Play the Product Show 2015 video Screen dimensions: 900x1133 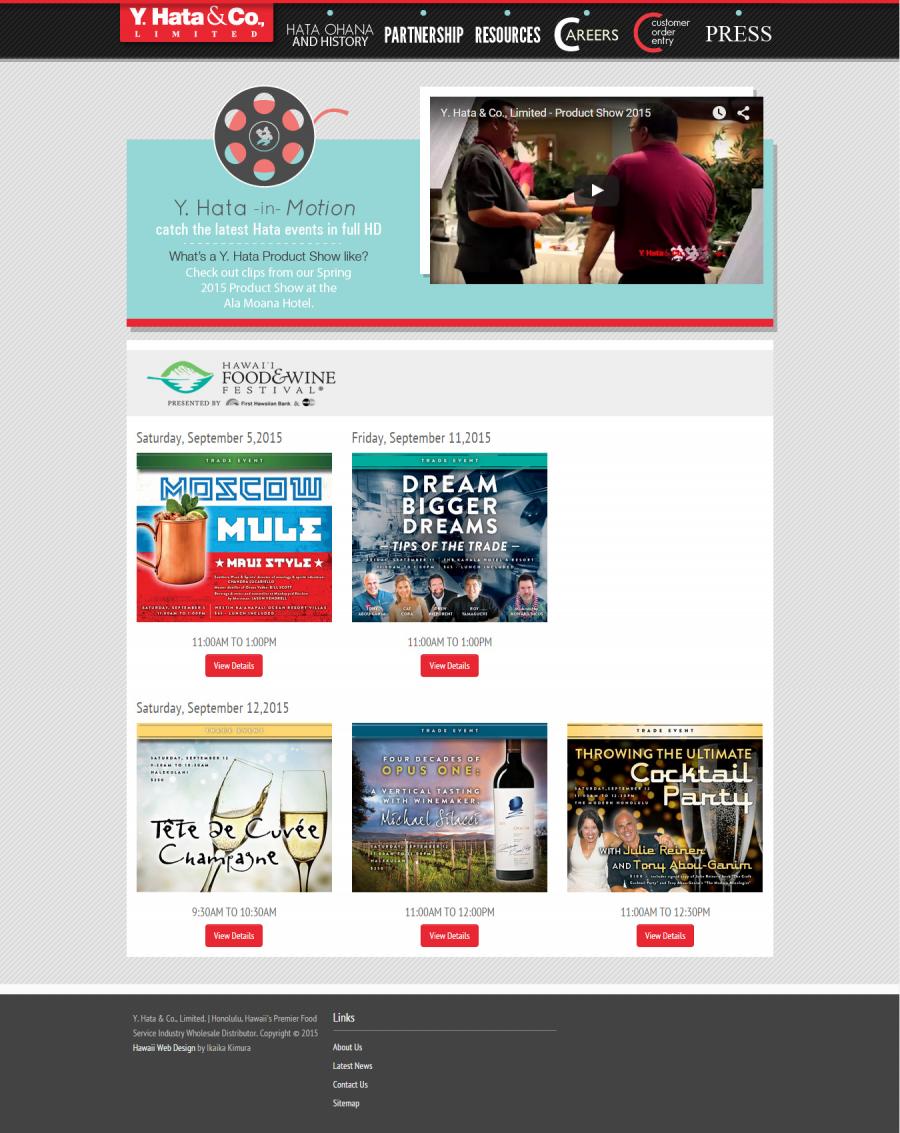596,190
